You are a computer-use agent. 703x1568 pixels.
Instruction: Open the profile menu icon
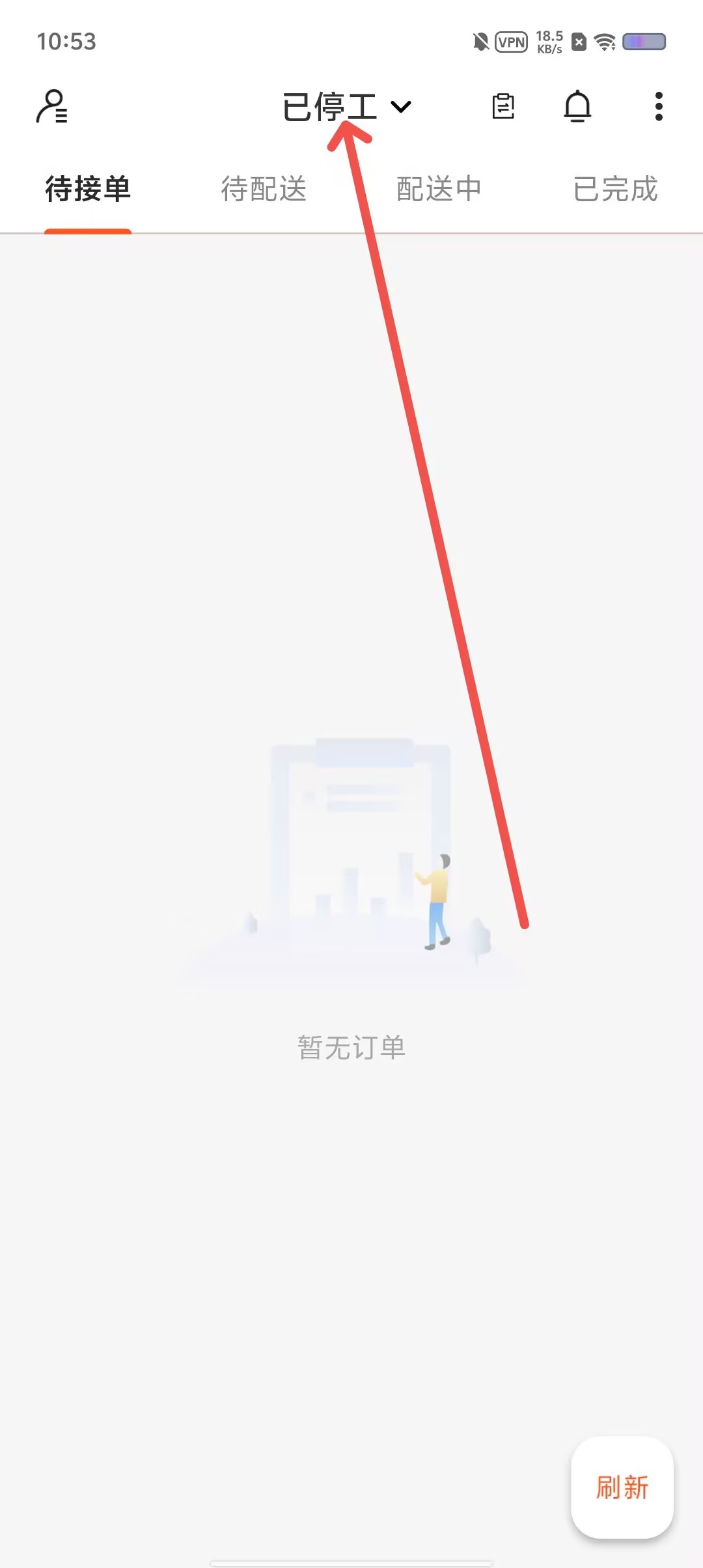tap(52, 107)
